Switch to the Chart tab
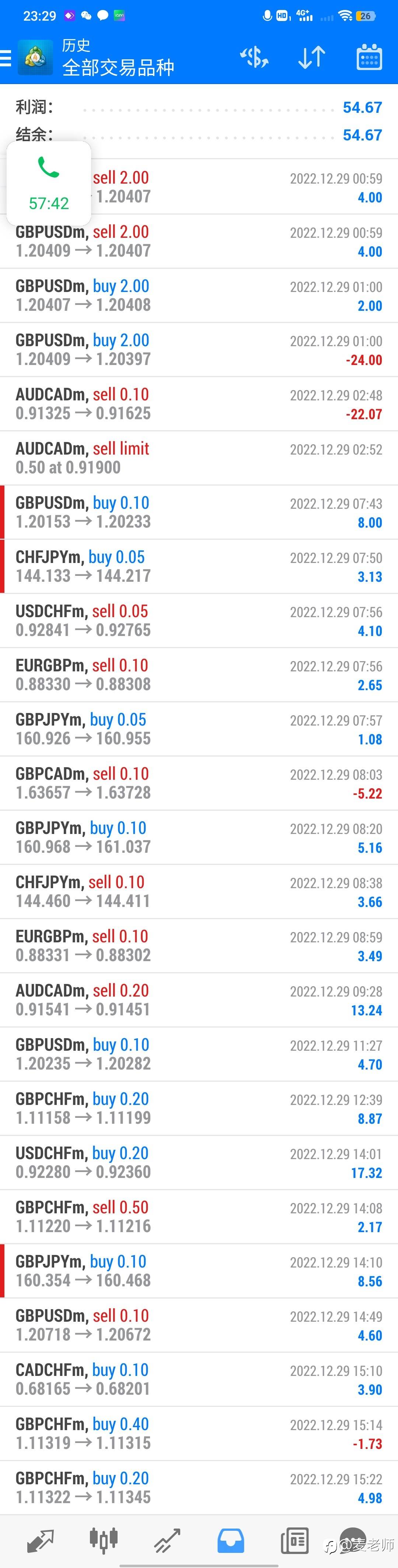 (x=104, y=1541)
